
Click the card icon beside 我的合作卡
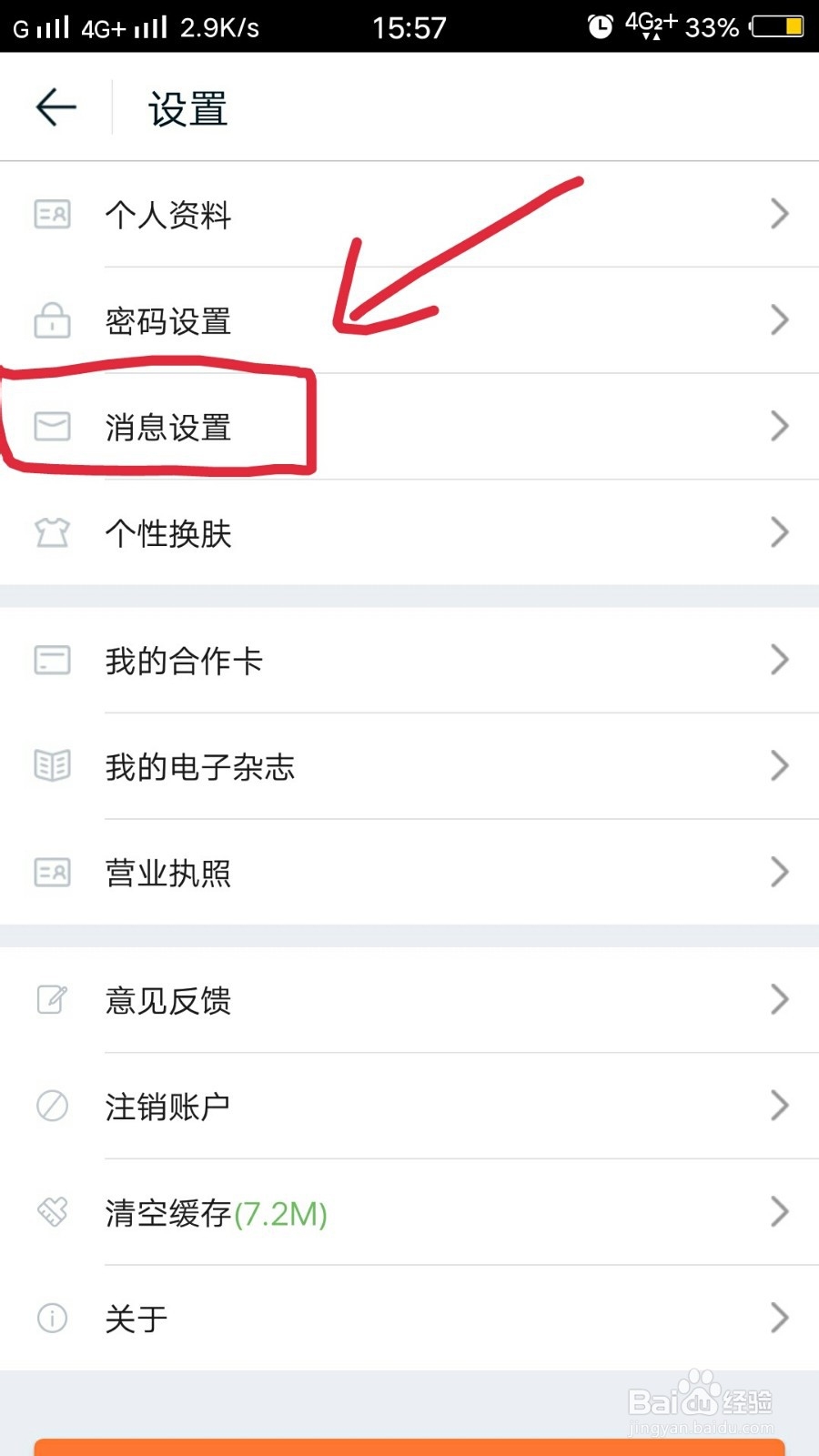coord(52,661)
